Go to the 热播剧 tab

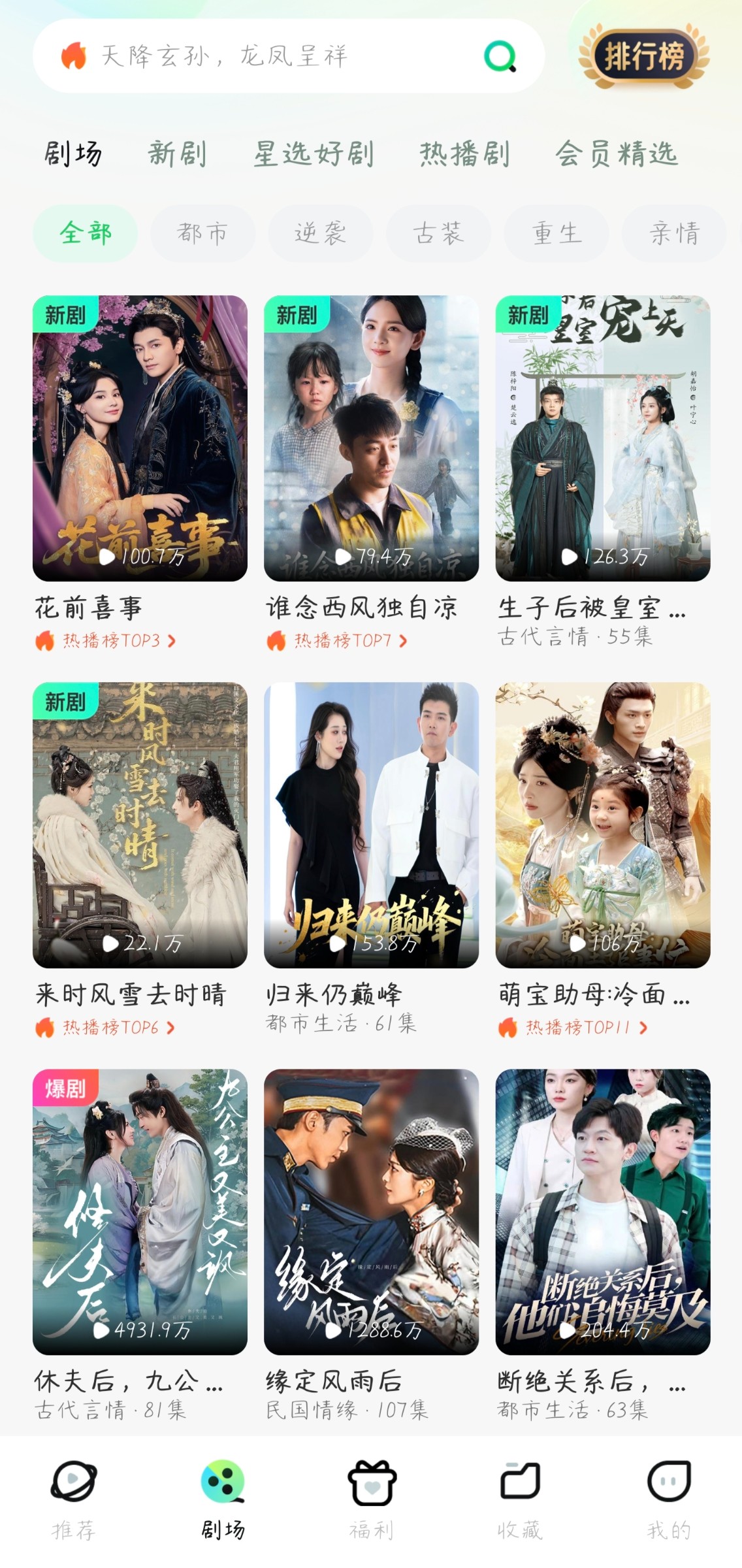pos(464,154)
